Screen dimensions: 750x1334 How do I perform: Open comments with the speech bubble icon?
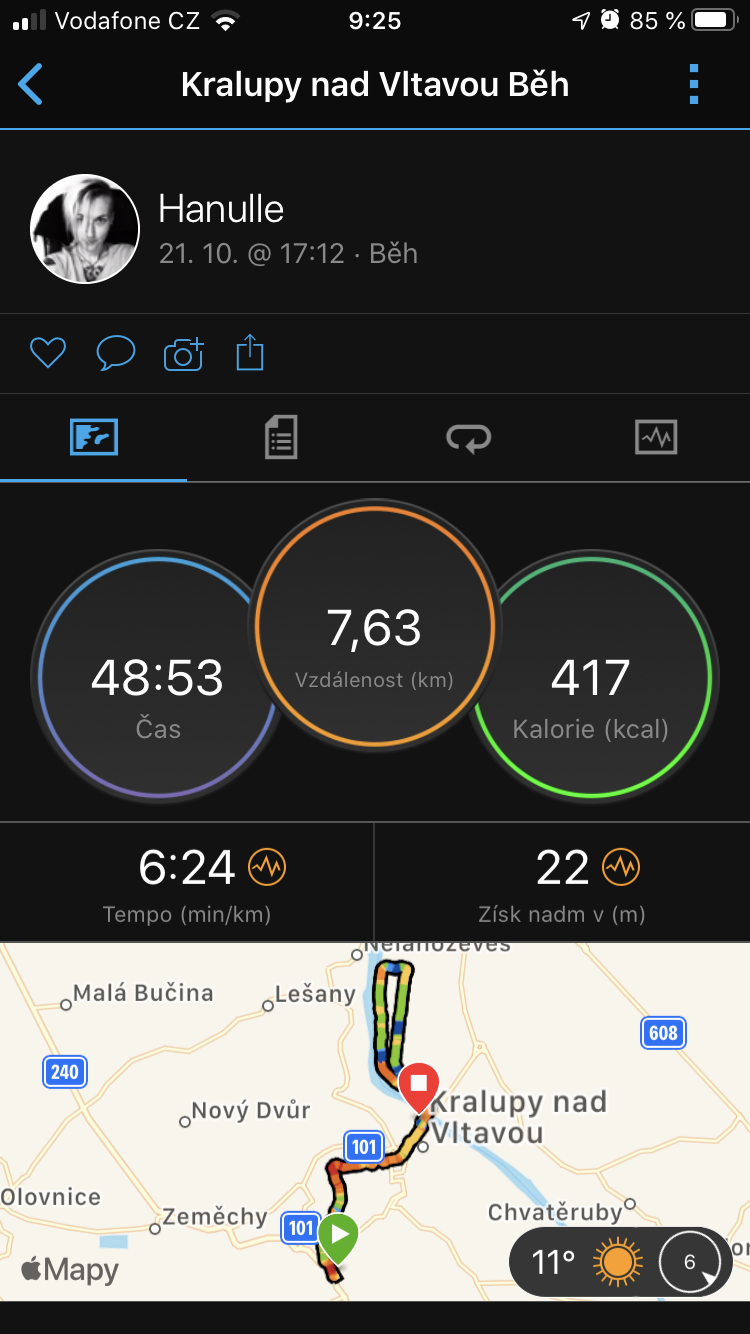click(116, 353)
